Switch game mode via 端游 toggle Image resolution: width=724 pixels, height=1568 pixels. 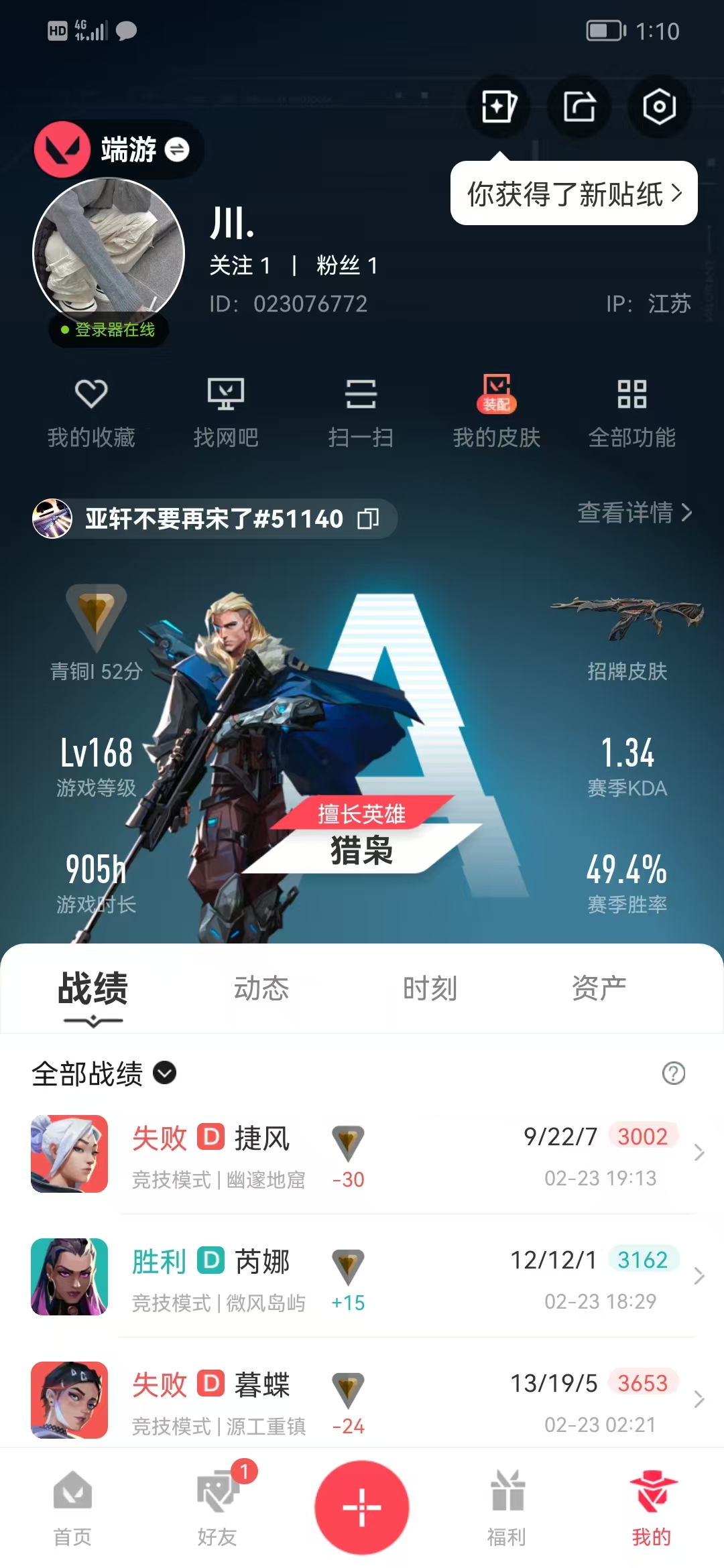click(x=177, y=149)
